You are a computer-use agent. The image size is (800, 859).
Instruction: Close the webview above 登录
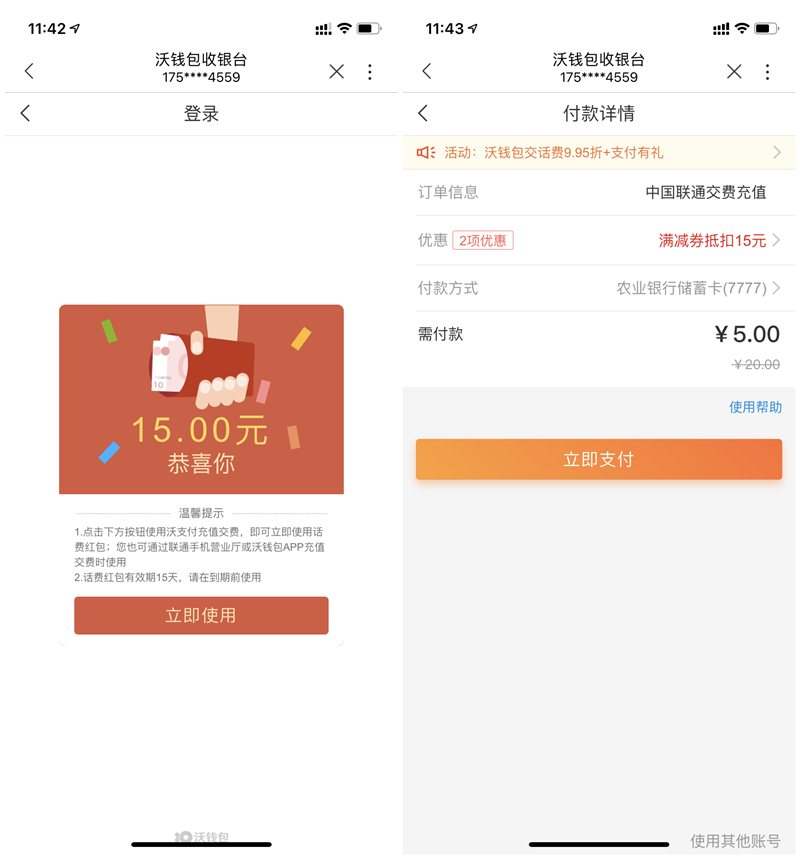point(336,71)
